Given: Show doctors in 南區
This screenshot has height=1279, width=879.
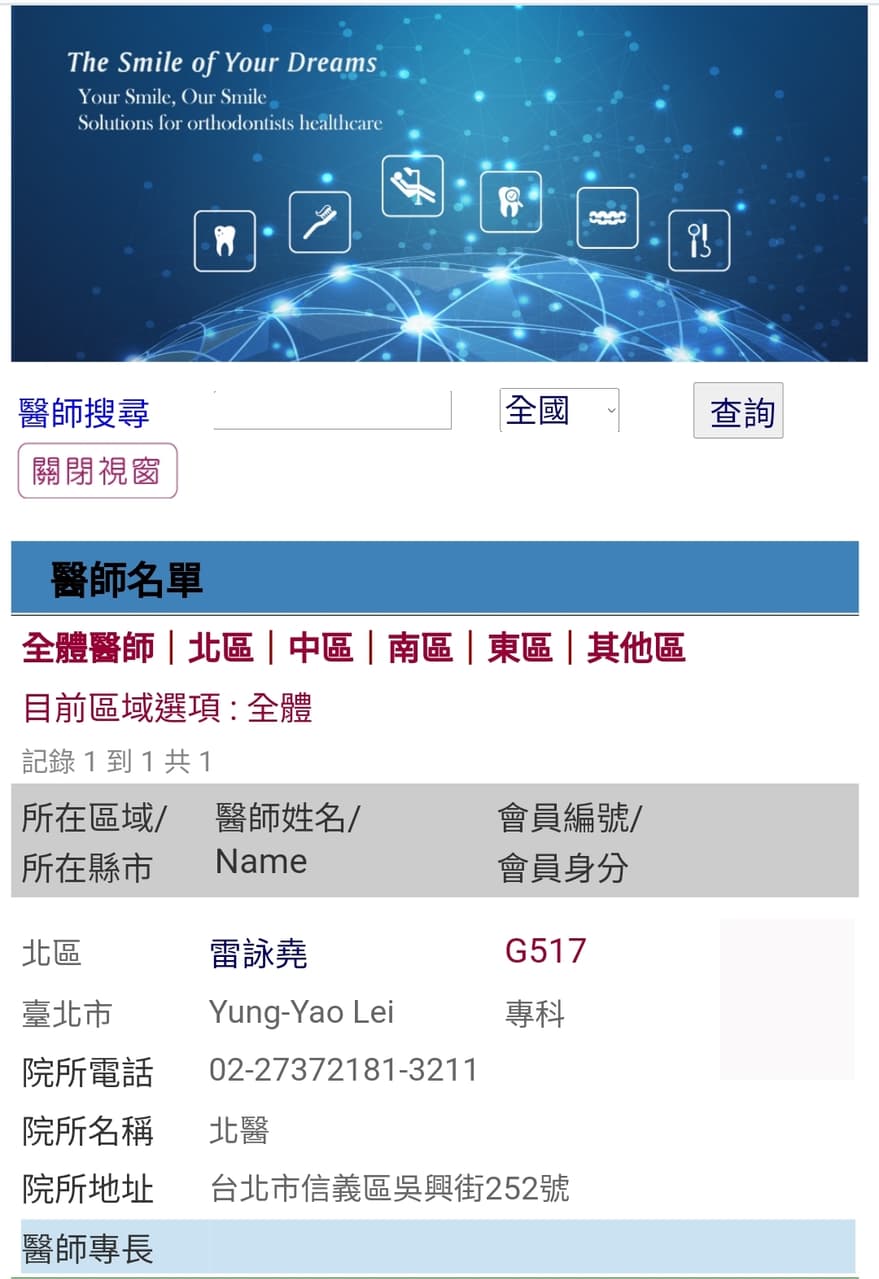Looking at the screenshot, I should (420, 648).
